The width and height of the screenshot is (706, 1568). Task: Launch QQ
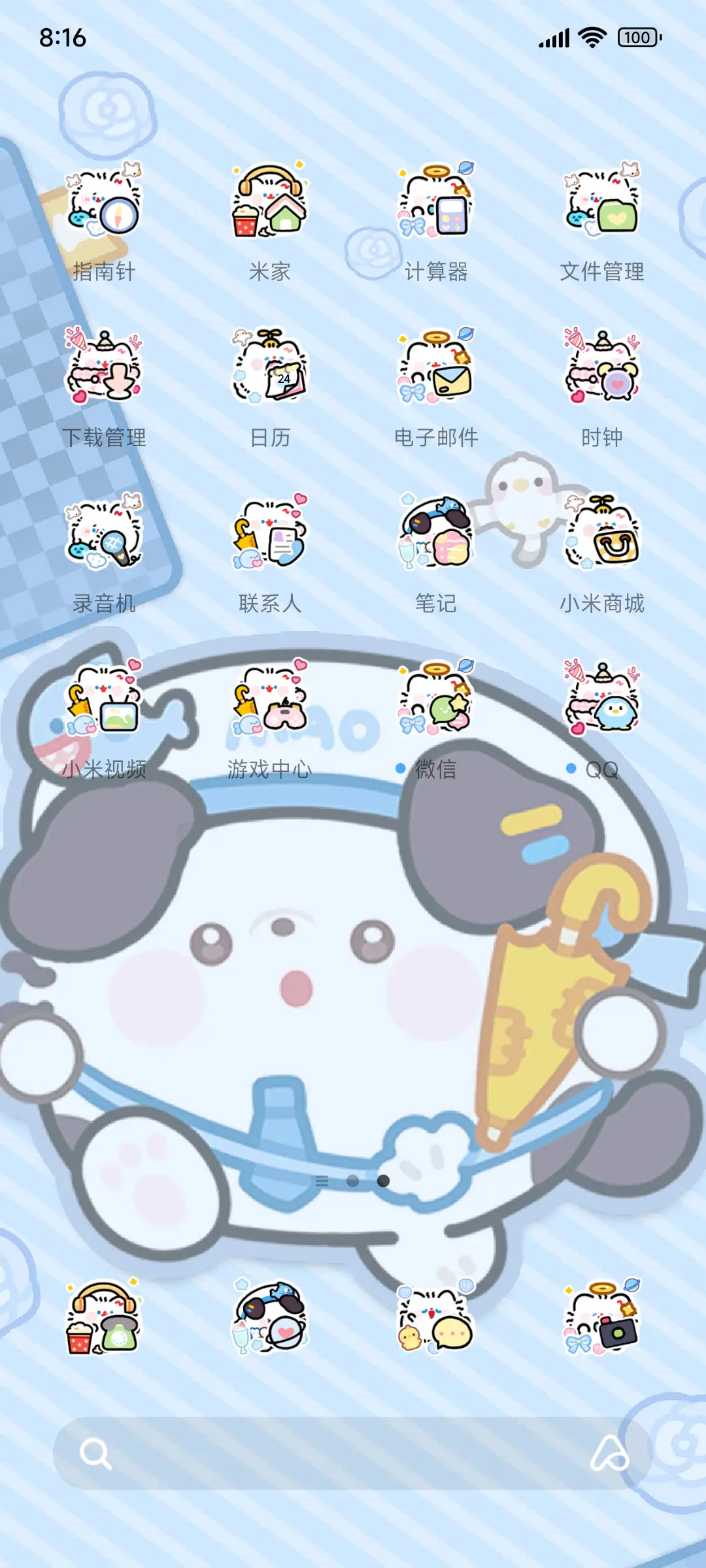click(601, 702)
